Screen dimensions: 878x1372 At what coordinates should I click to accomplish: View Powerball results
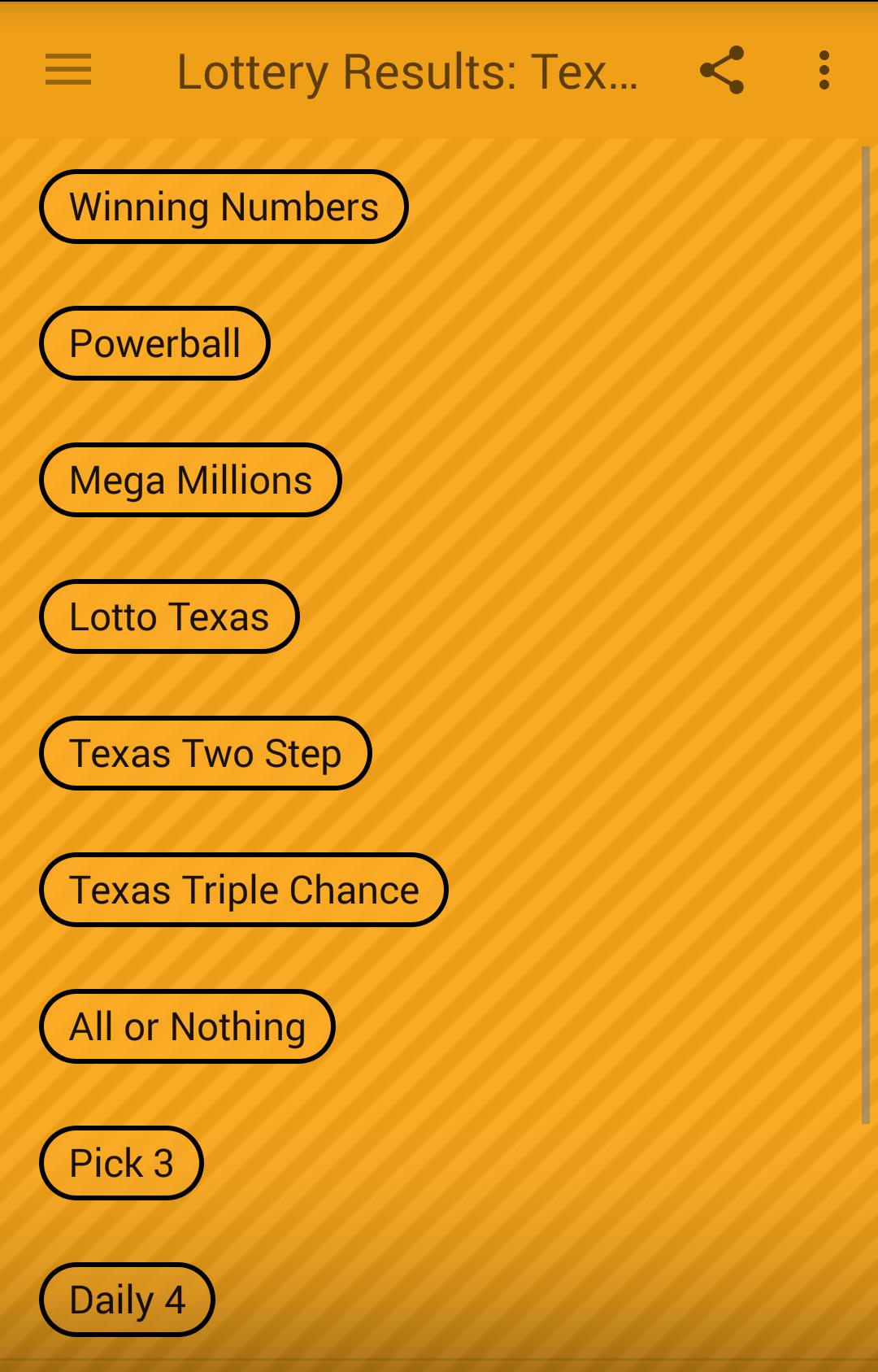click(154, 343)
